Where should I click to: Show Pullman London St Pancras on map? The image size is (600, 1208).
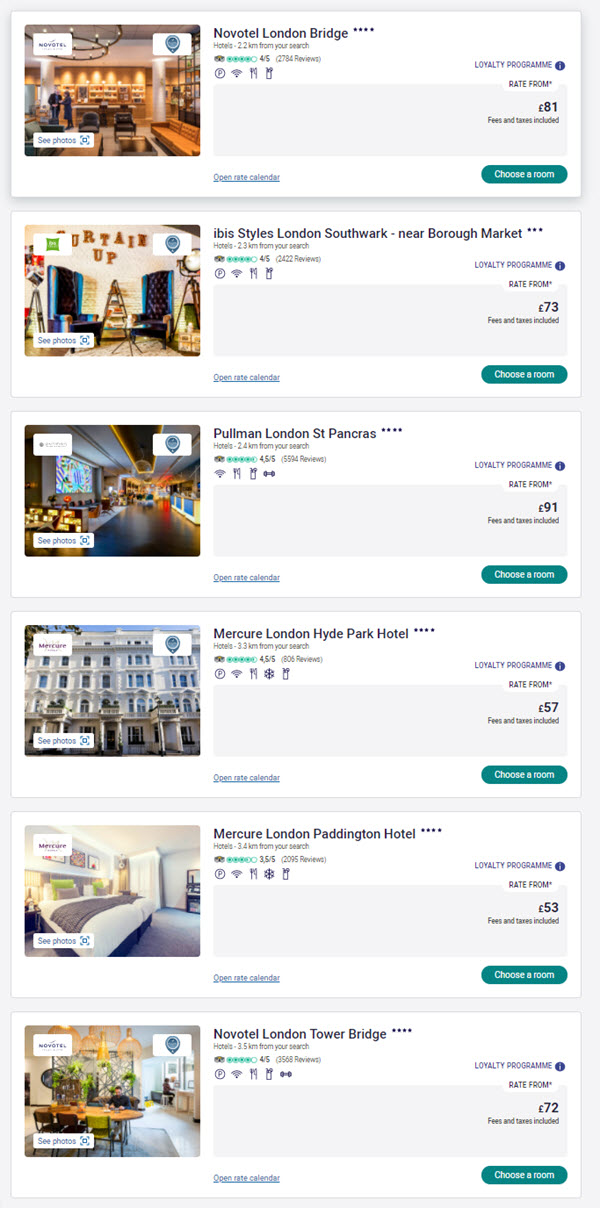coord(172,445)
